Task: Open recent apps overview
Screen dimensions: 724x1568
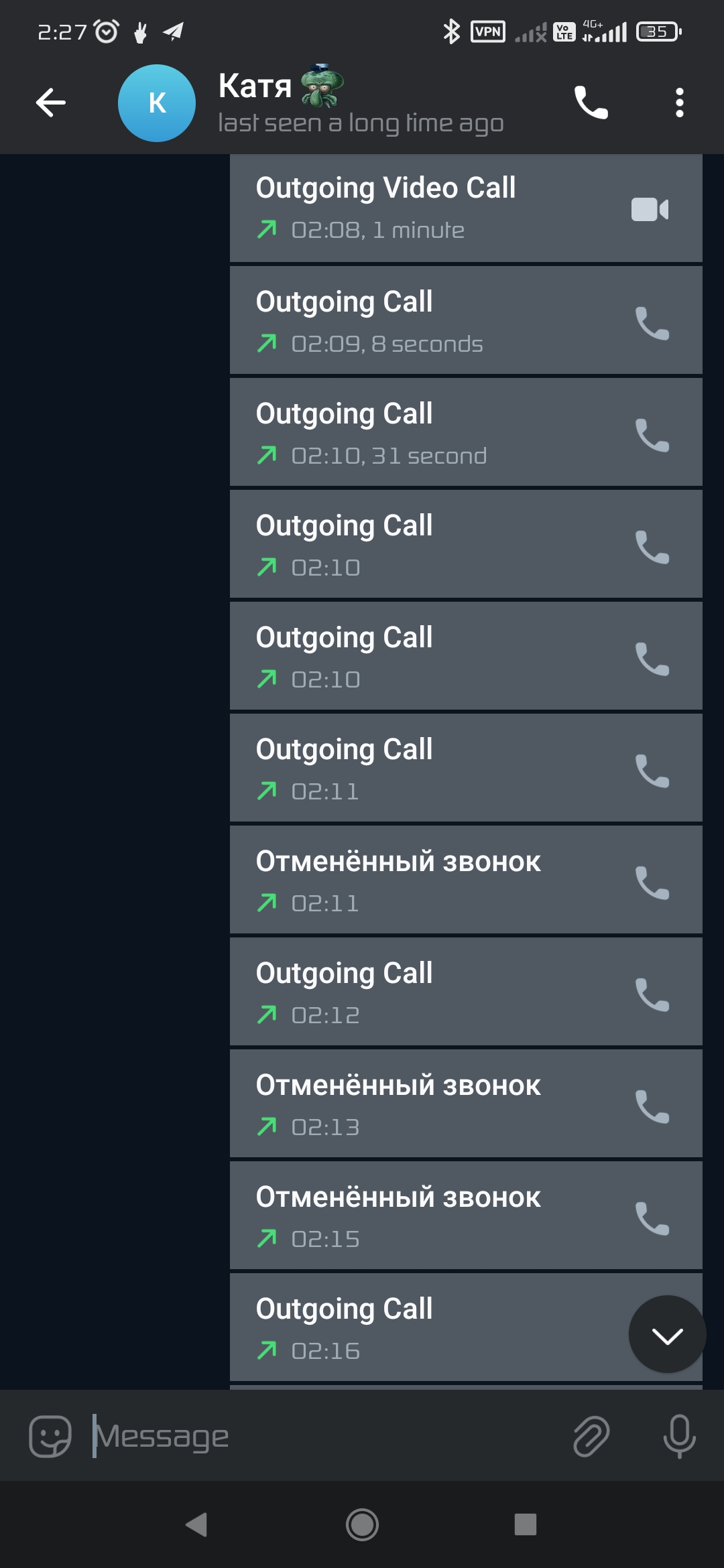Action: (526, 1524)
